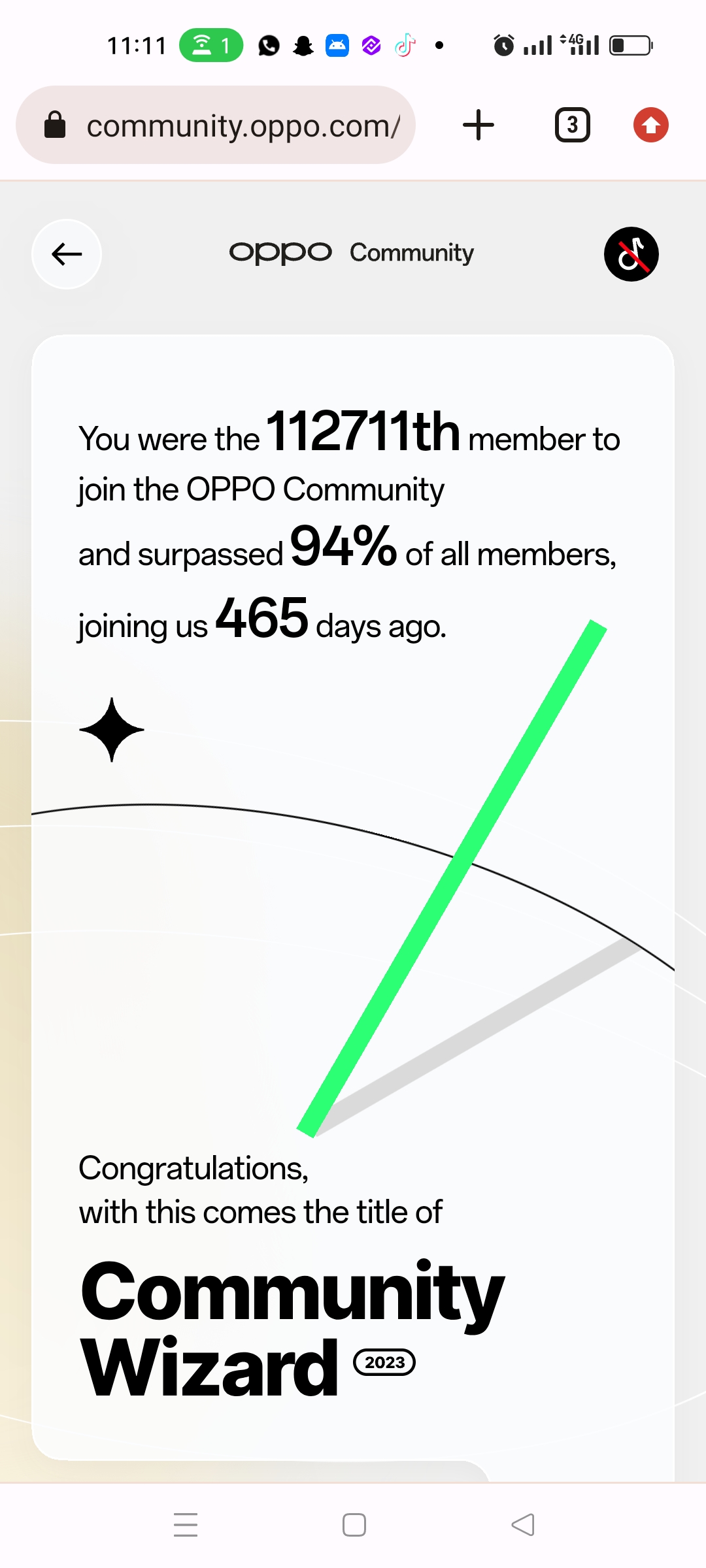The width and height of the screenshot is (706, 1568).
Task: Open TikTok from the status bar
Action: [x=405, y=44]
